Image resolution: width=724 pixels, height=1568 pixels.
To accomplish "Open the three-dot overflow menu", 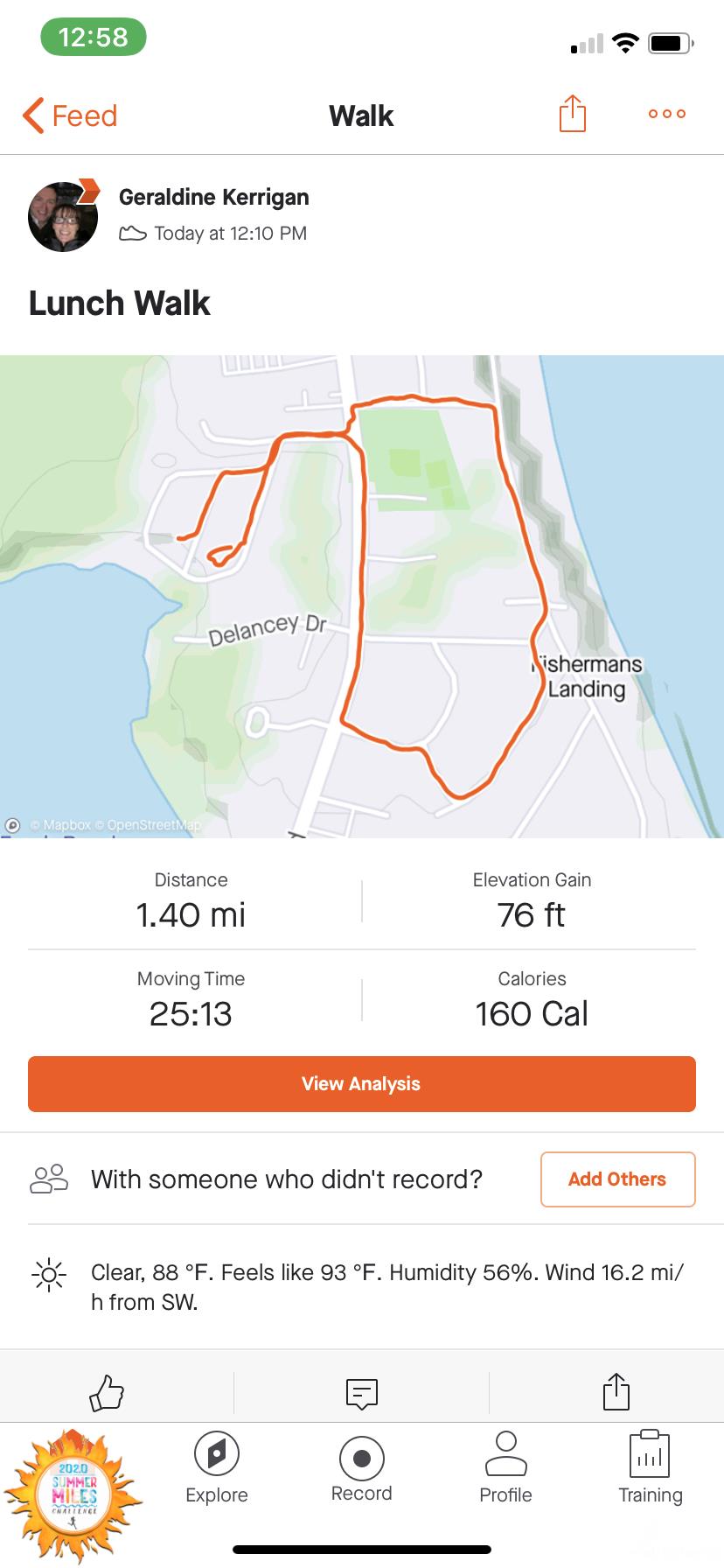I will point(666,114).
